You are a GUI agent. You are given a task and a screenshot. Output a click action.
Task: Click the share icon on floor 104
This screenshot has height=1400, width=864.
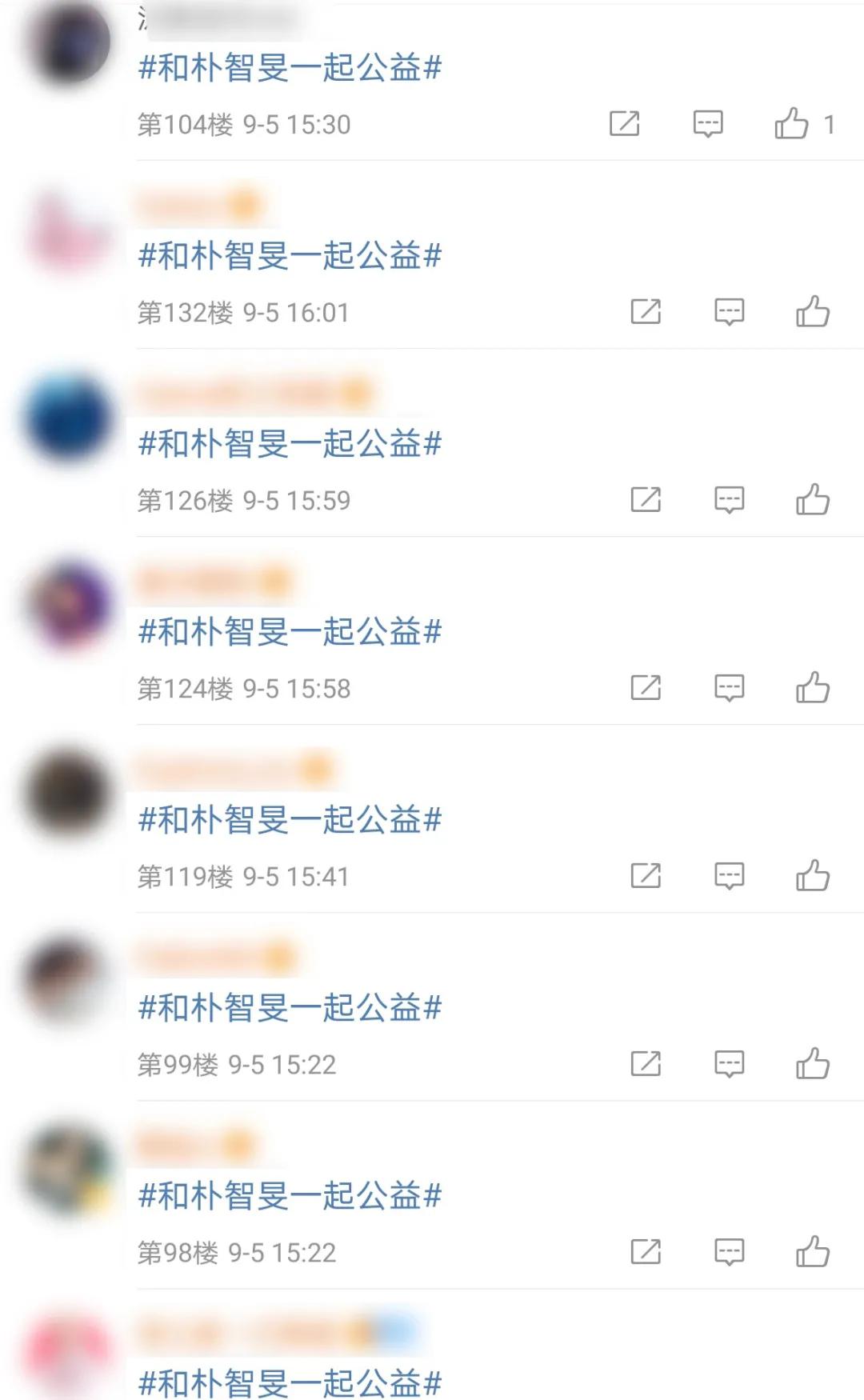pos(625,124)
